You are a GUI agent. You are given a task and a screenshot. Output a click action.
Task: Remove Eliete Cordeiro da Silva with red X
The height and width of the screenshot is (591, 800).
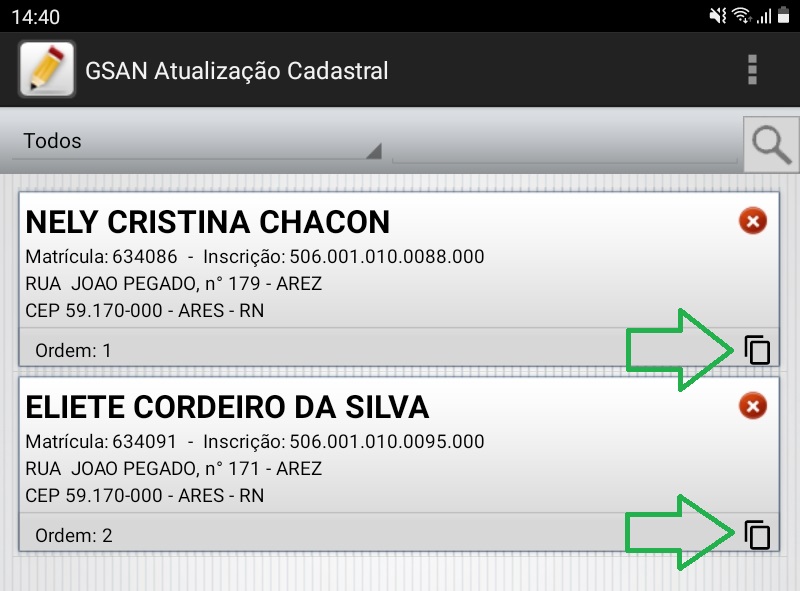tap(753, 405)
